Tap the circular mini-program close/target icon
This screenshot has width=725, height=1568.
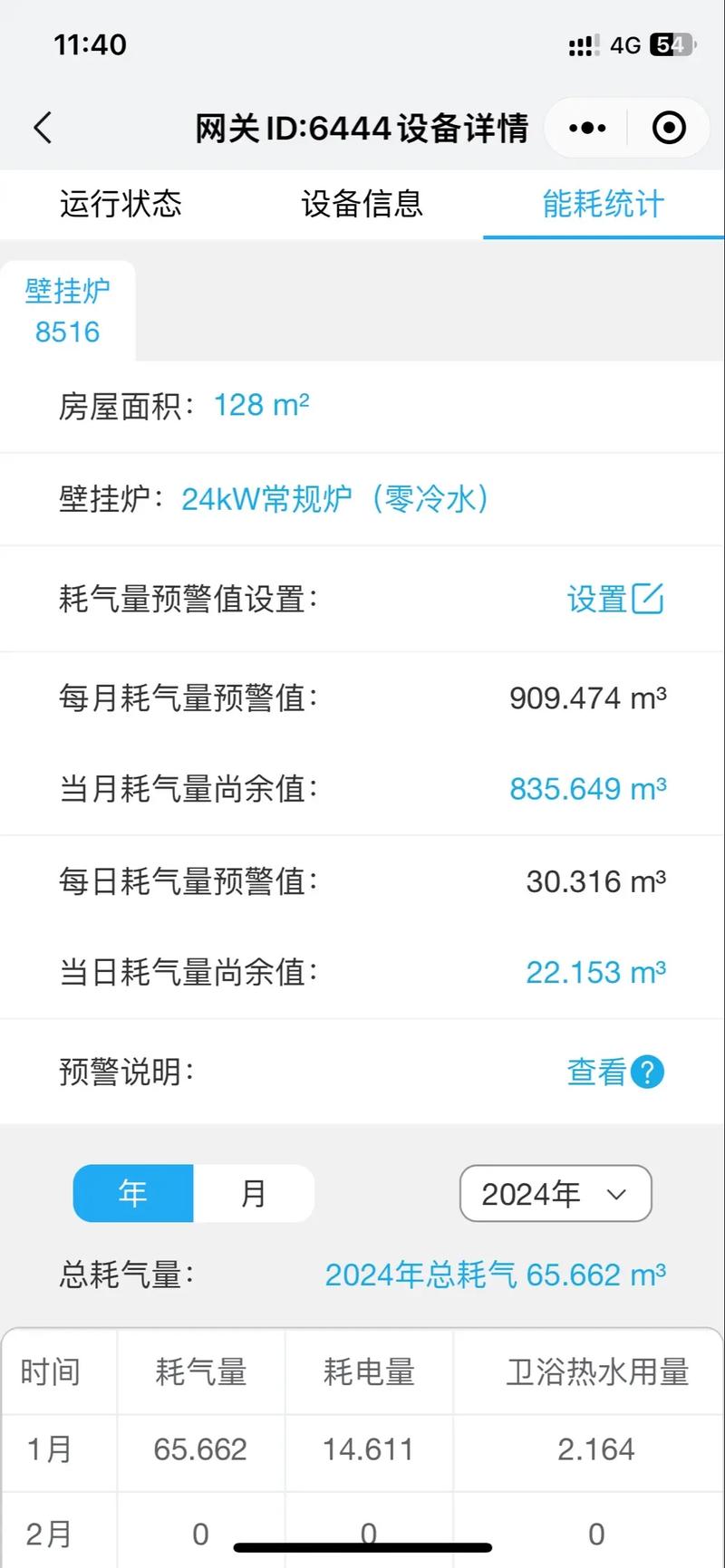tap(669, 128)
